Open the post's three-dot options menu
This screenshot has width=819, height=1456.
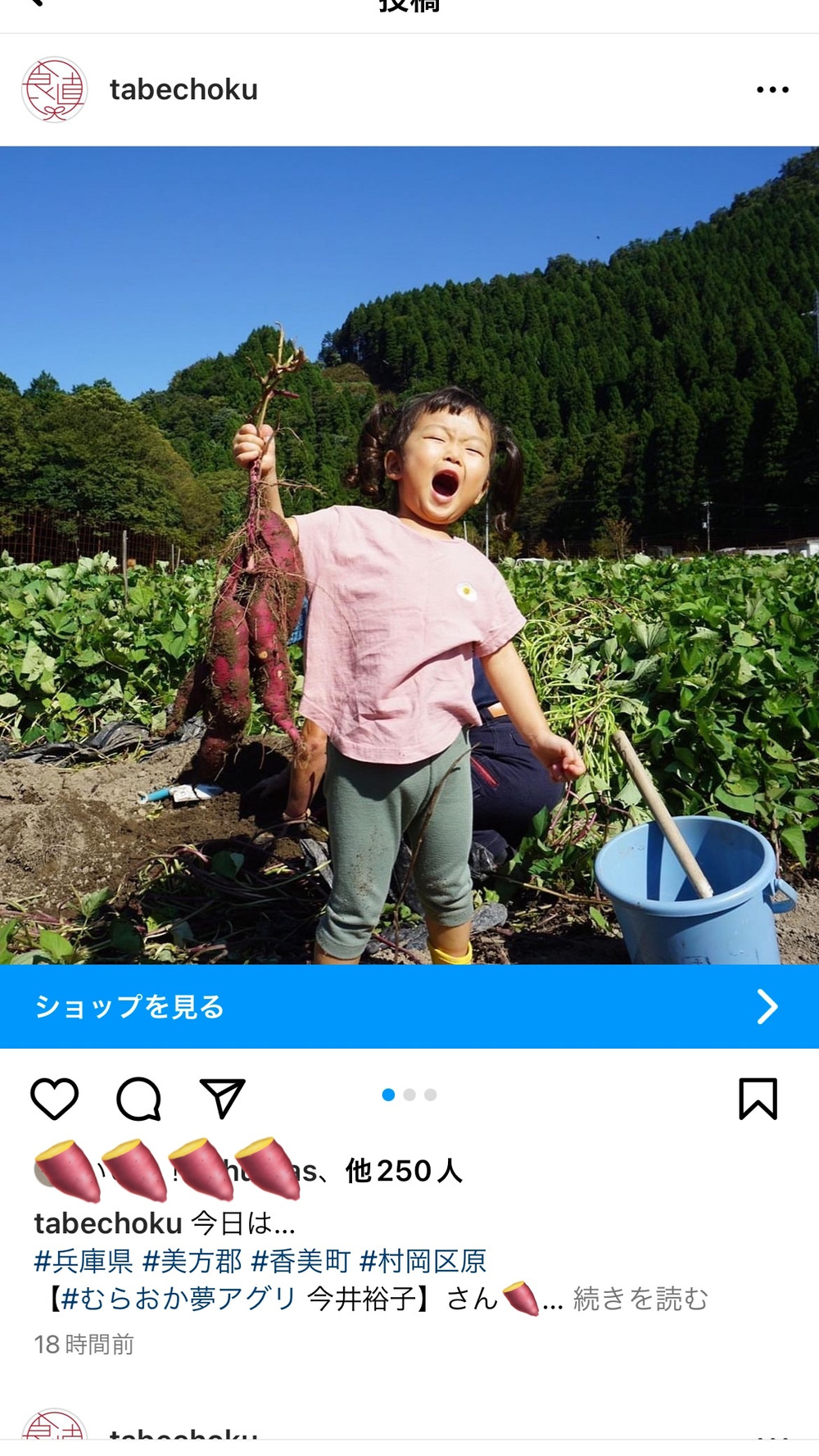(x=771, y=89)
